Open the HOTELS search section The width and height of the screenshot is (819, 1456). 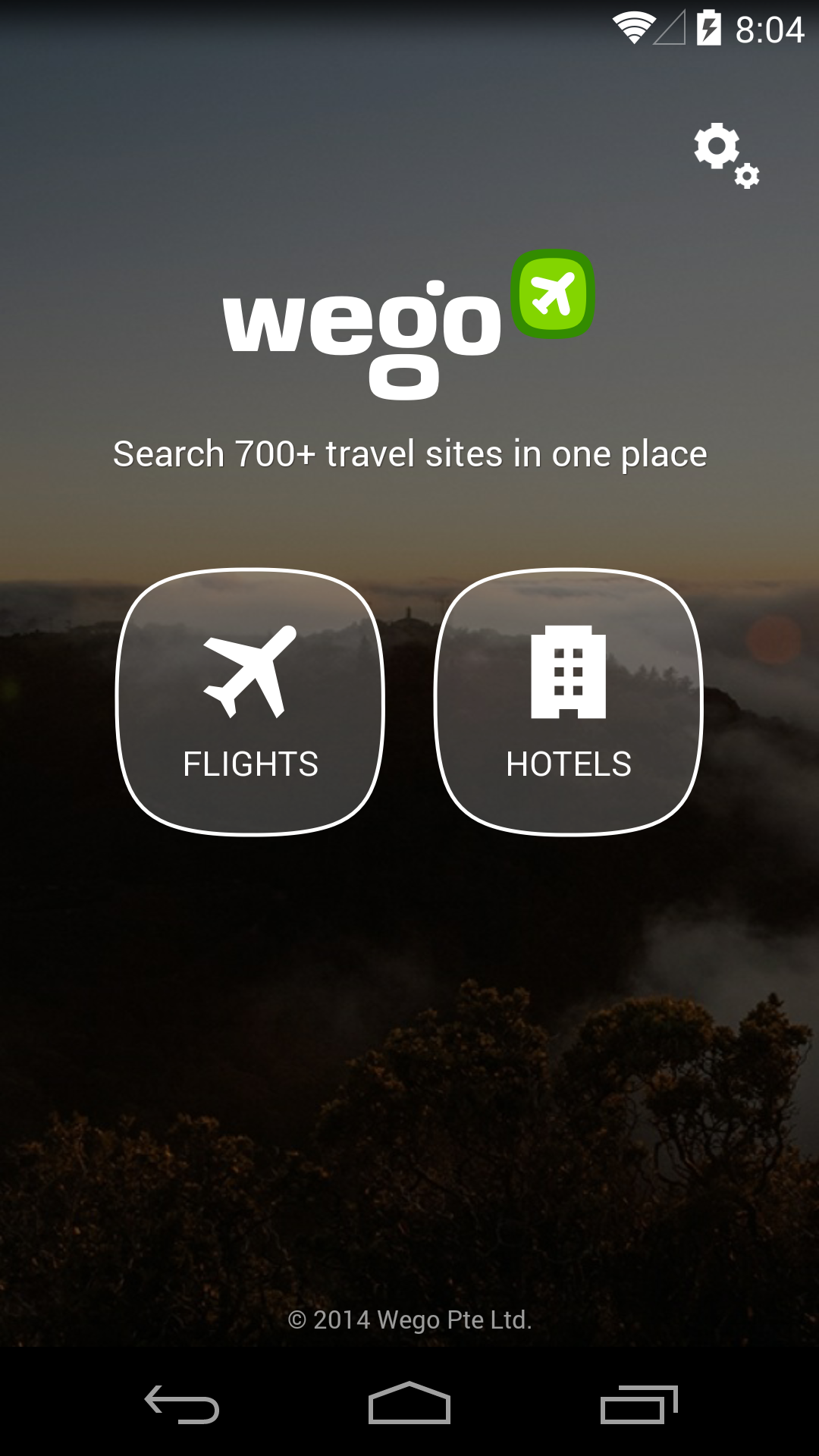coord(569,701)
